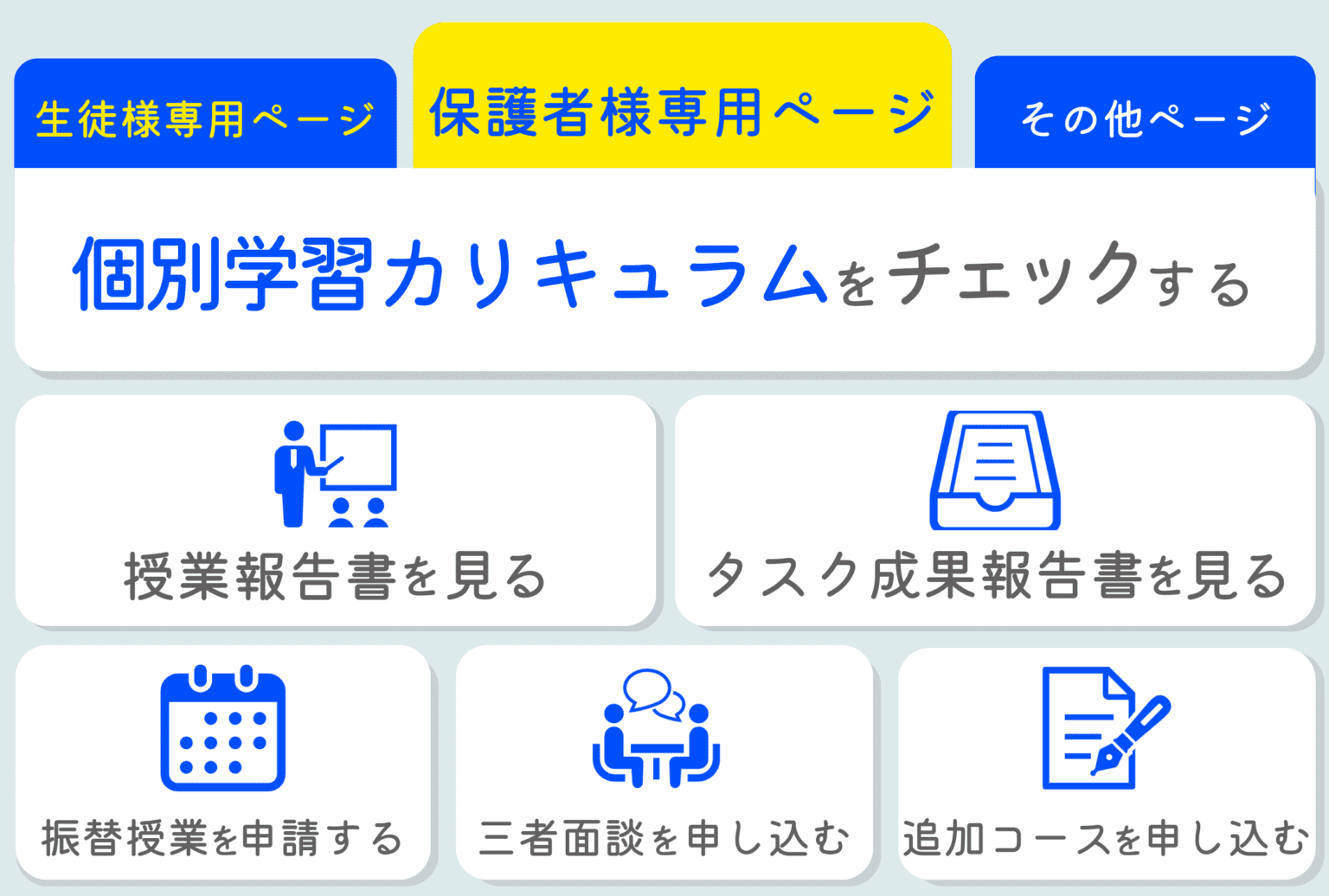Open タスク成果報告書を見る

[995, 512]
